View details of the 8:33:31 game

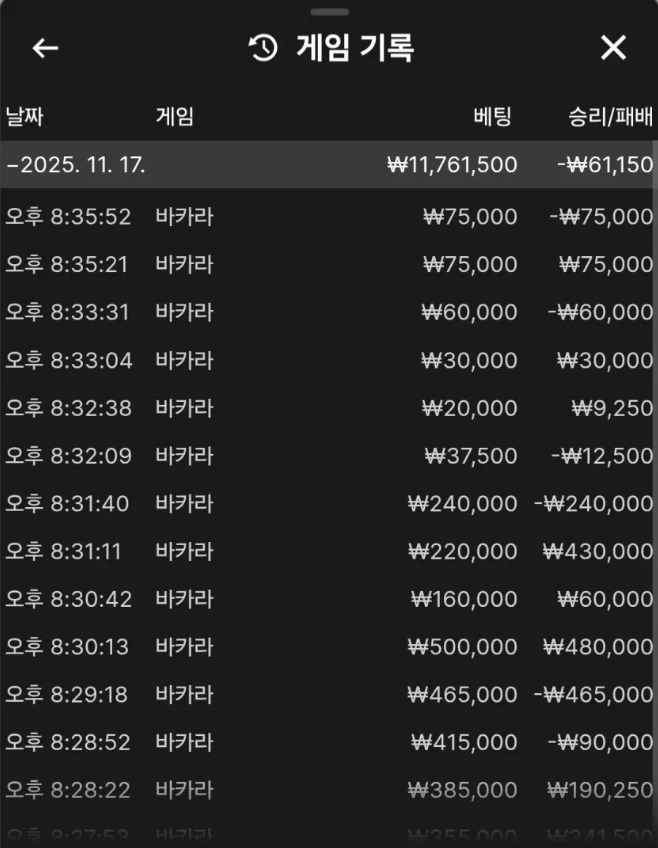(328, 312)
